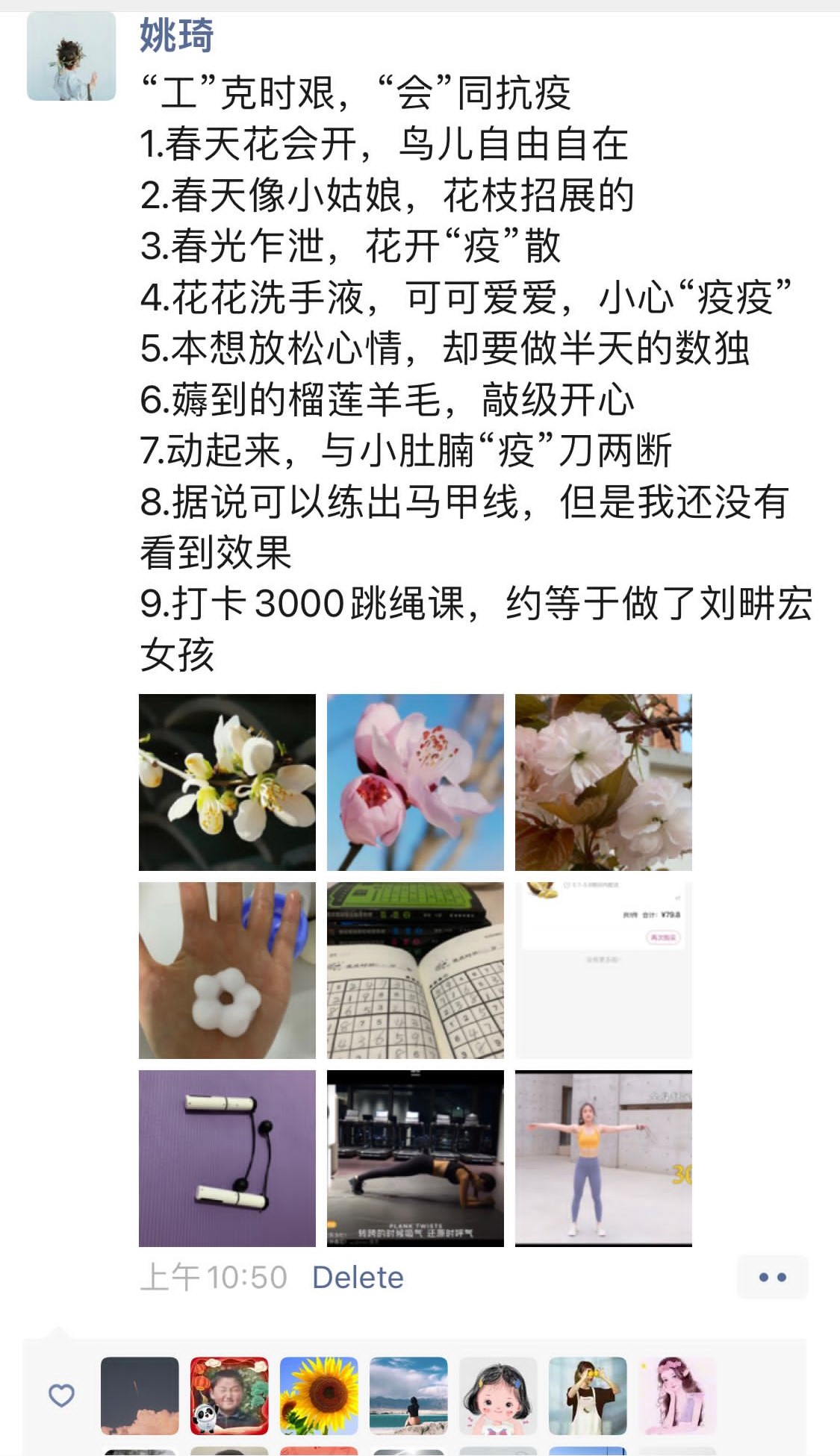This screenshot has width=840, height=1456.
Task: Open the sunflower avatar in the likes list
Action: [319, 1396]
